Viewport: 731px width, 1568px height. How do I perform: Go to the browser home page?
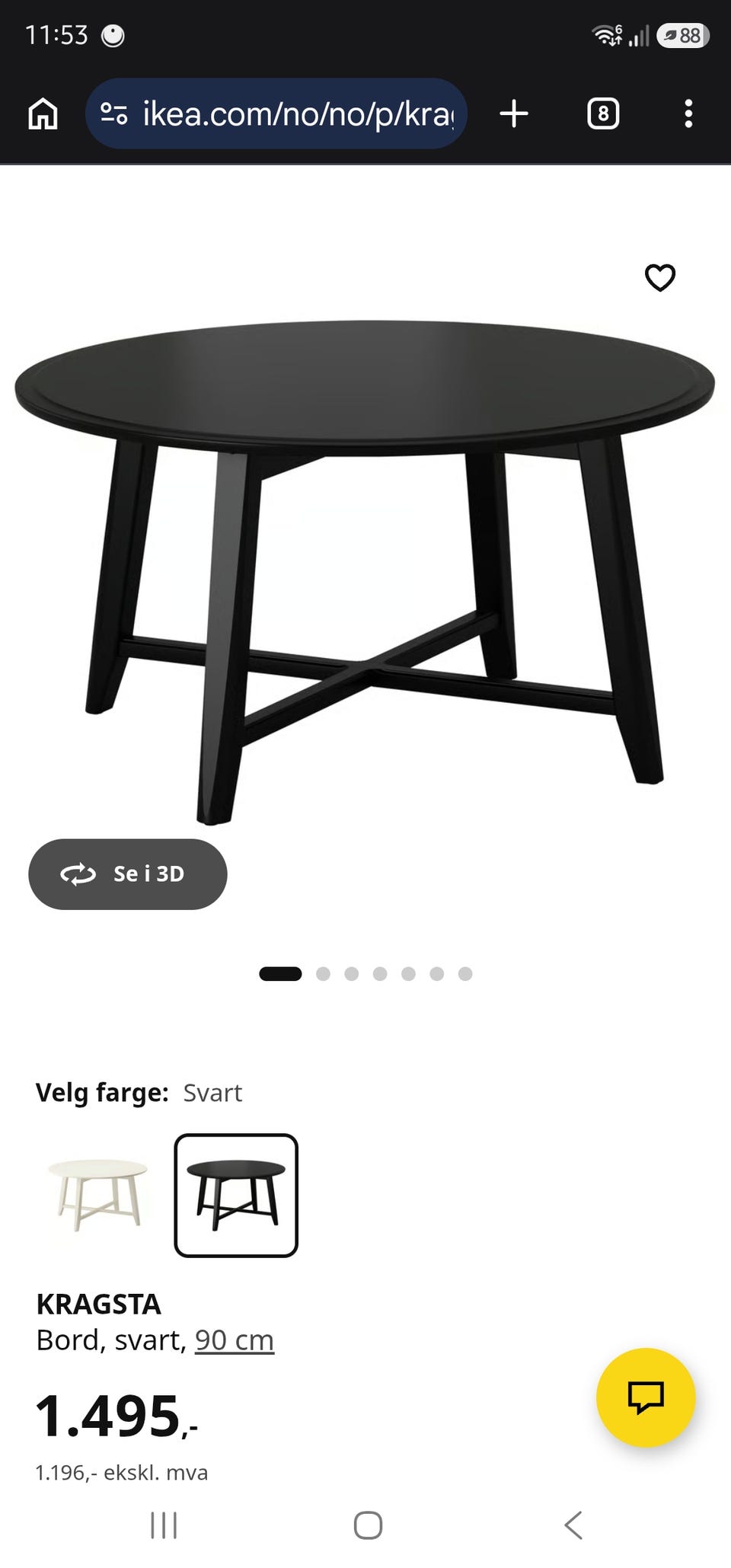pyautogui.click(x=43, y=113)
